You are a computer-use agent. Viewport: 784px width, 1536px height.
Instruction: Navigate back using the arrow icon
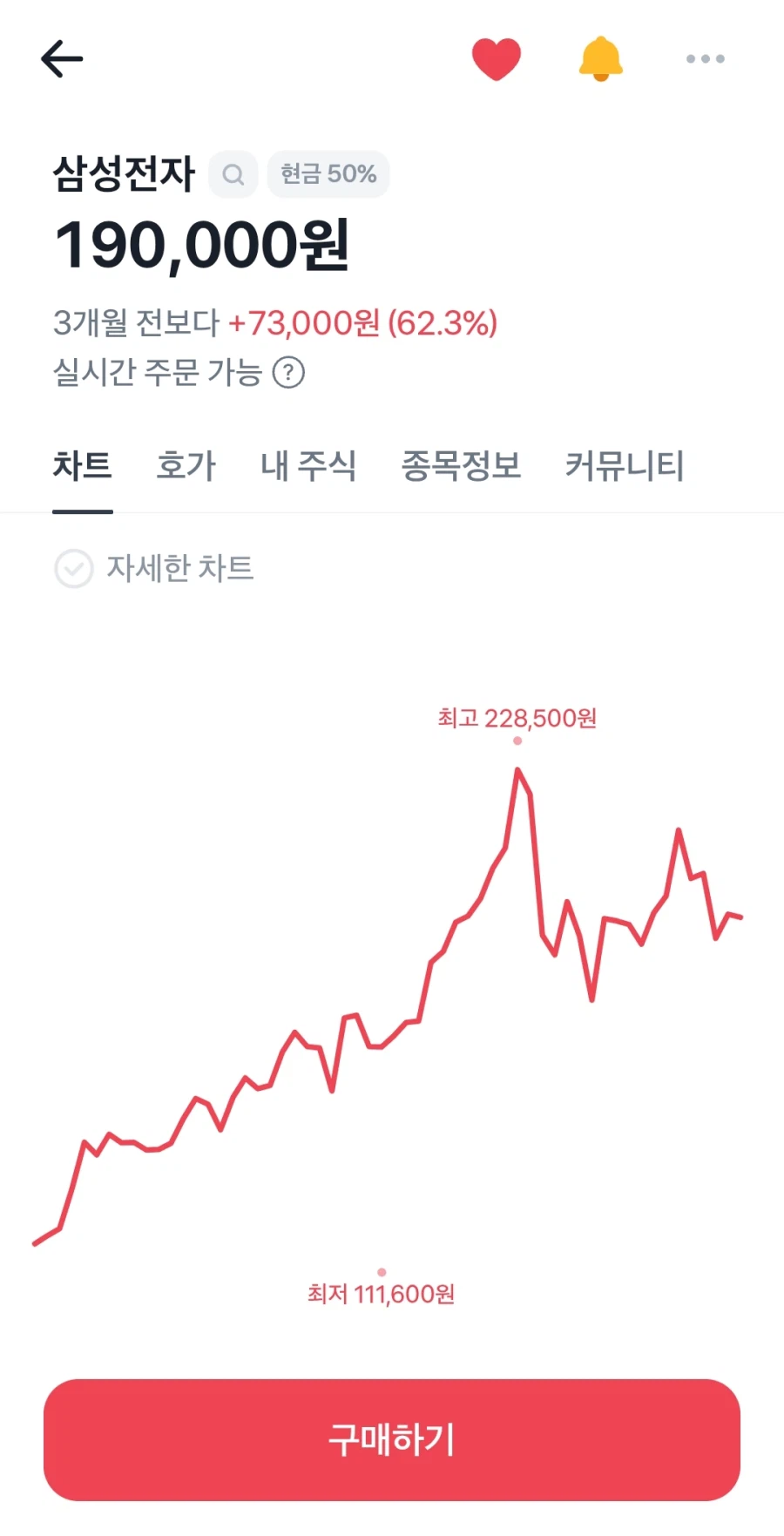(62, 58)
